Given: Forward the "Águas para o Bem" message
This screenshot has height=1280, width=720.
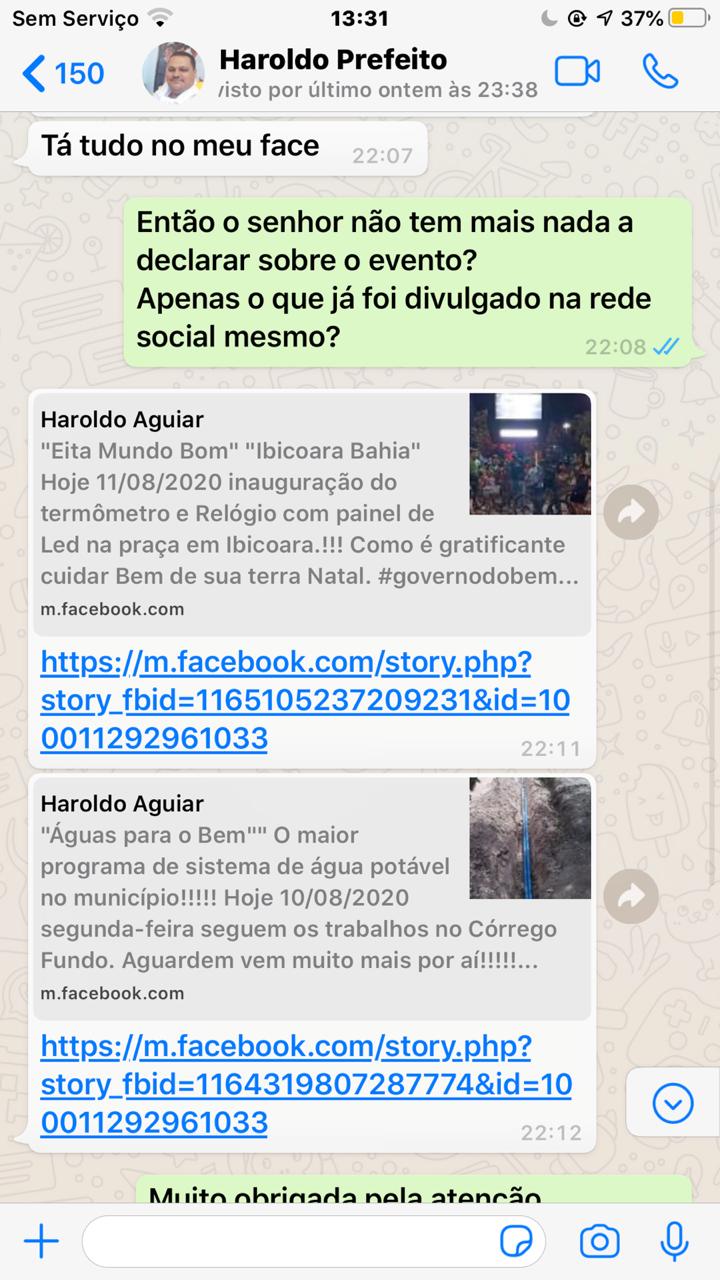Looking at the screenshot, I should tap(631, 896).
